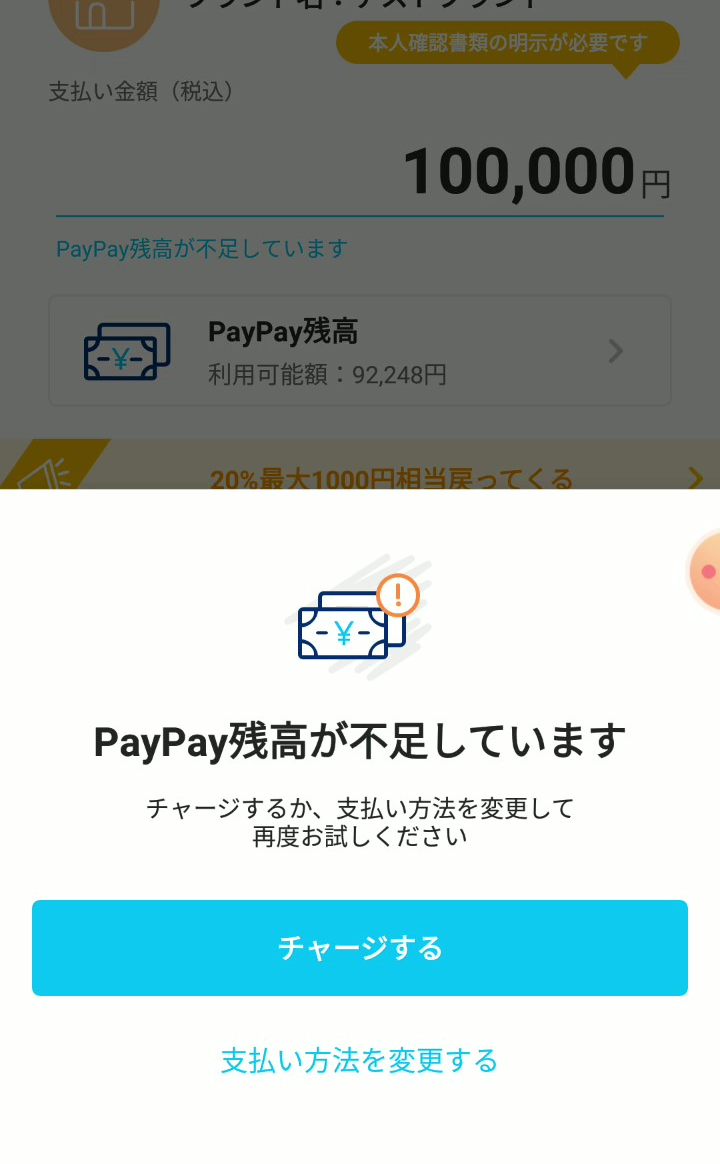The image size is (720, 1164).
Task: Tap the チャージする button
Action: [360, 947]
